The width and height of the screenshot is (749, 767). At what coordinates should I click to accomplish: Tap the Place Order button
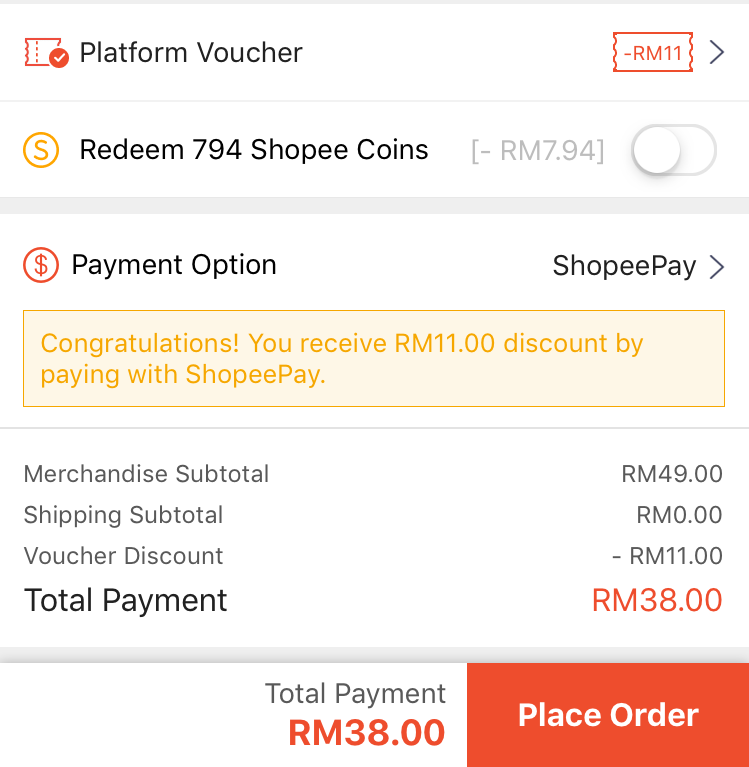(608, 715)
